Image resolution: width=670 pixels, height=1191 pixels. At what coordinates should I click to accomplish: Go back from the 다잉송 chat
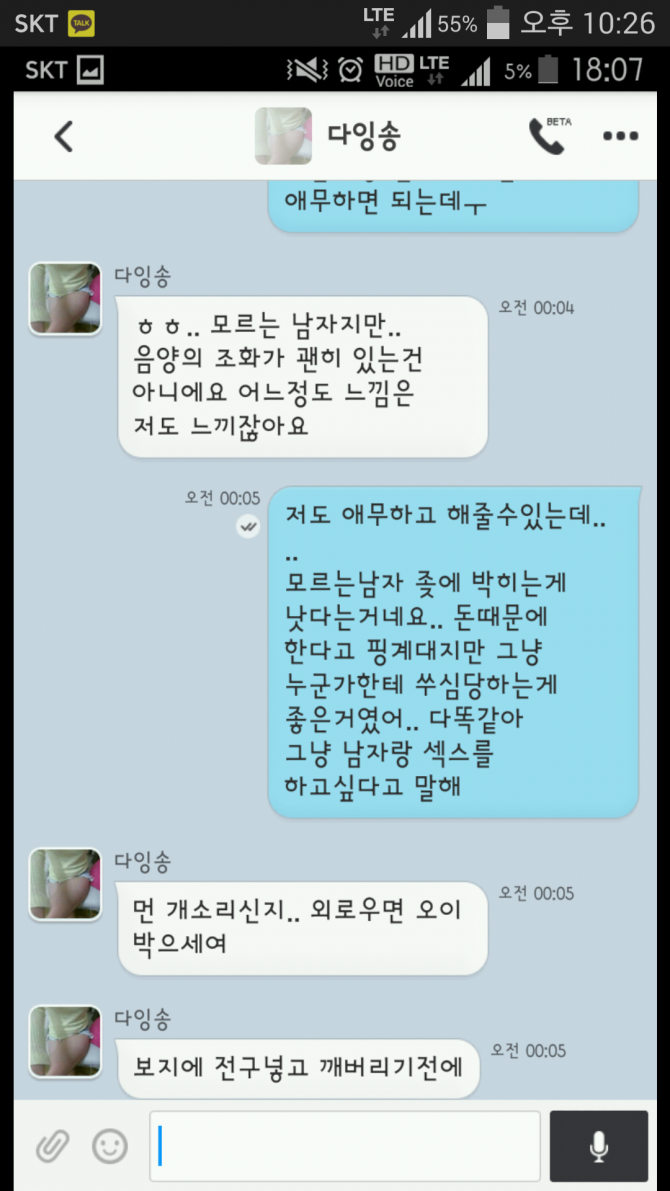(x=64, y=137)
